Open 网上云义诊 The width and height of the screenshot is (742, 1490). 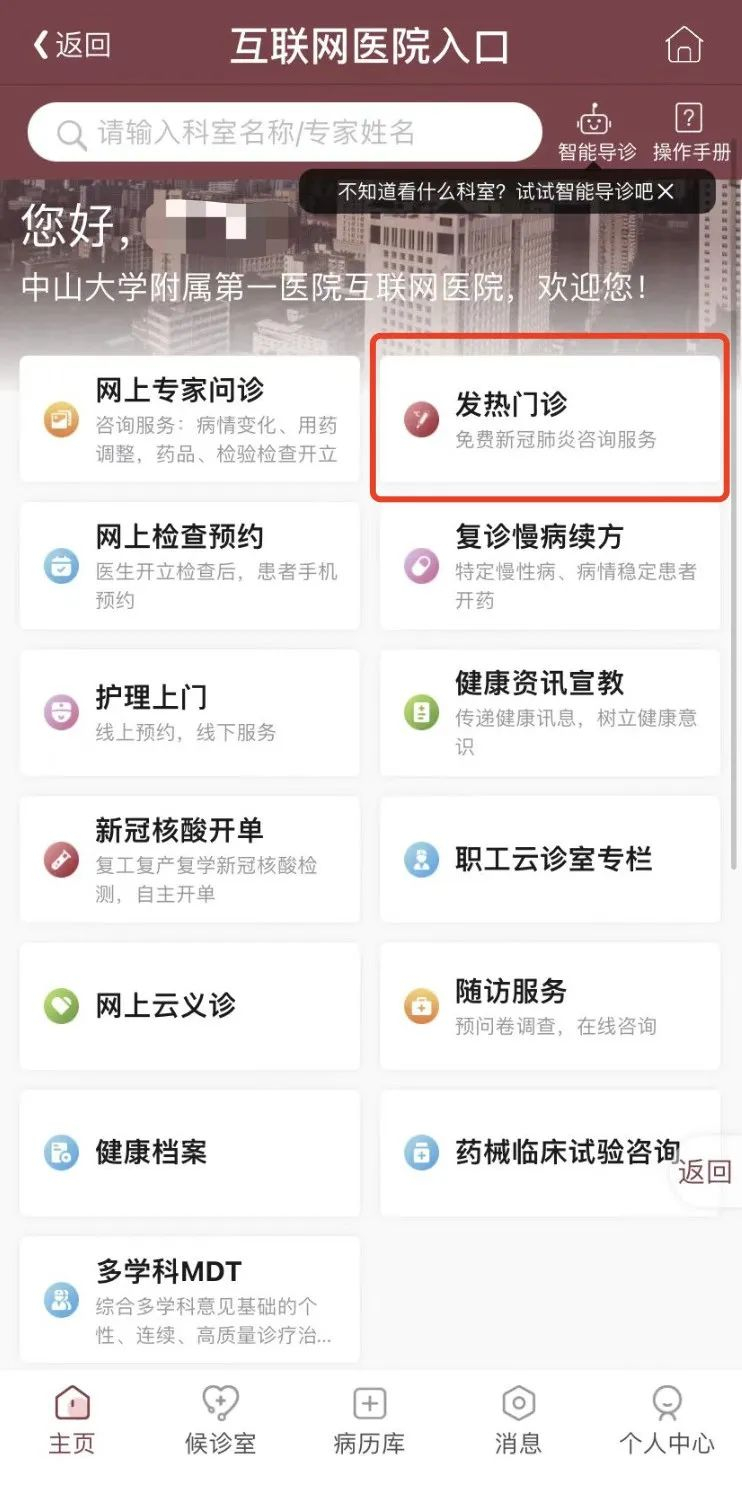190,1006
